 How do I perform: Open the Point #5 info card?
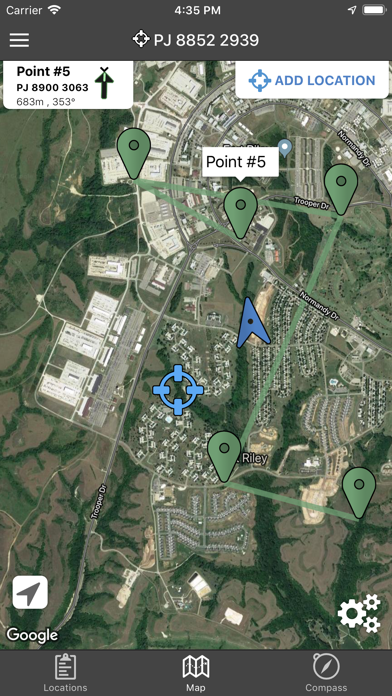[68, 85]
